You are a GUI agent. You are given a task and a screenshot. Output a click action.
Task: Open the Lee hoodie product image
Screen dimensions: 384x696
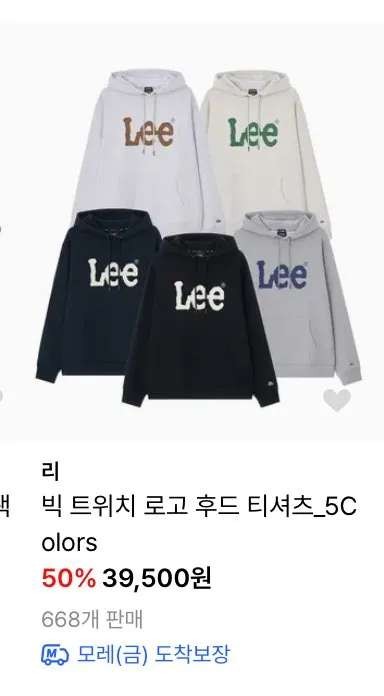[x=198, y=233]
